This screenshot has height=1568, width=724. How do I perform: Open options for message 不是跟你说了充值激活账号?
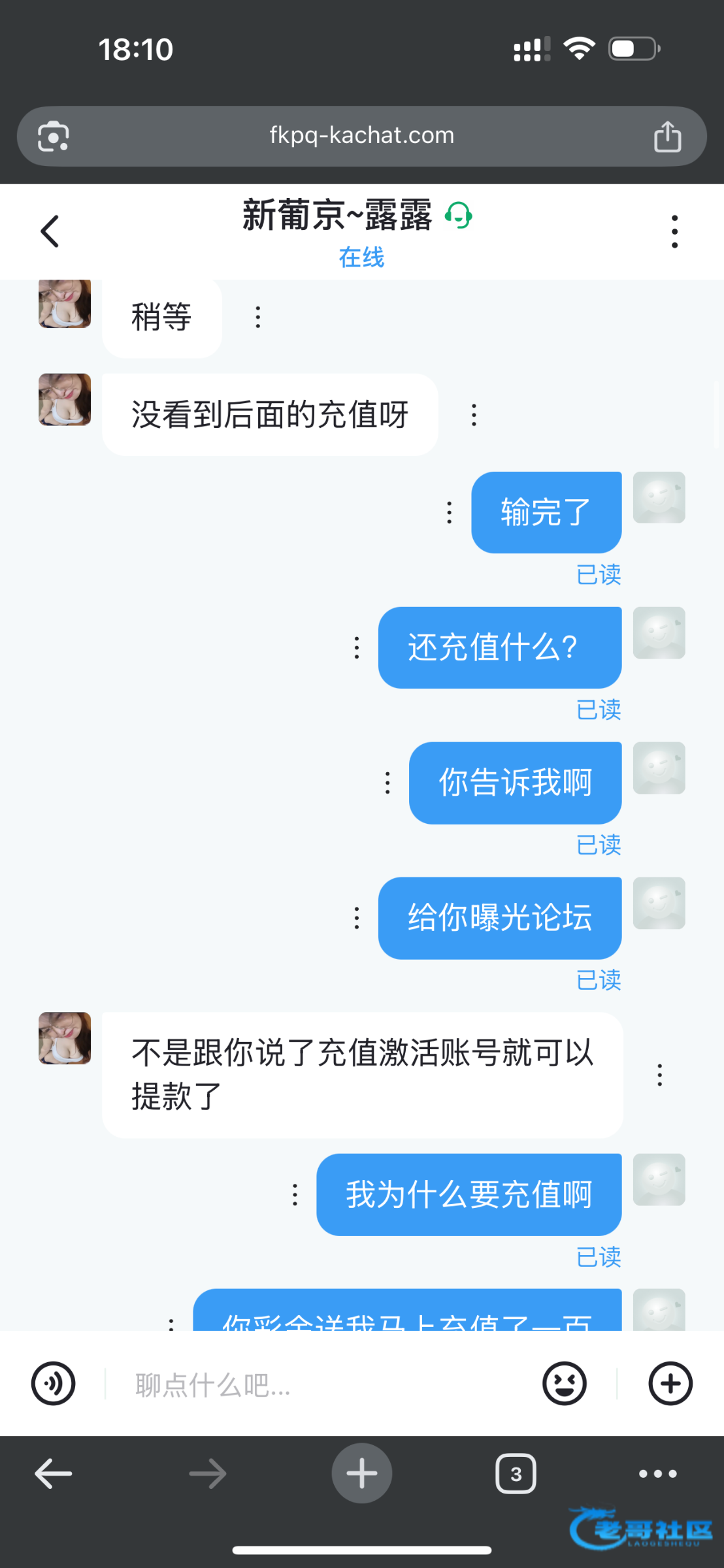pos(659,1075)
